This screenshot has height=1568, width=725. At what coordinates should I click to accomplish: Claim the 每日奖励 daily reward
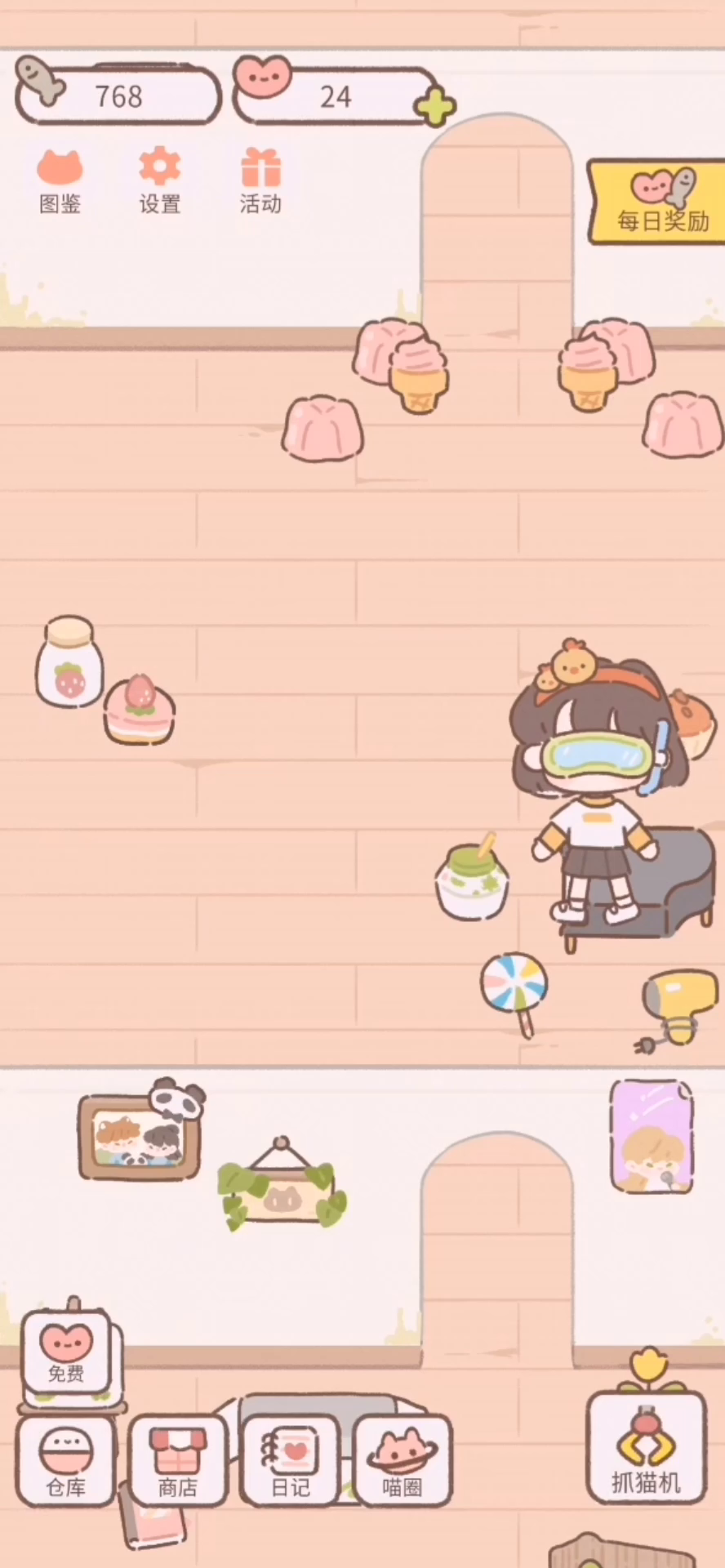pyautogui.click(x=657, y=202)
